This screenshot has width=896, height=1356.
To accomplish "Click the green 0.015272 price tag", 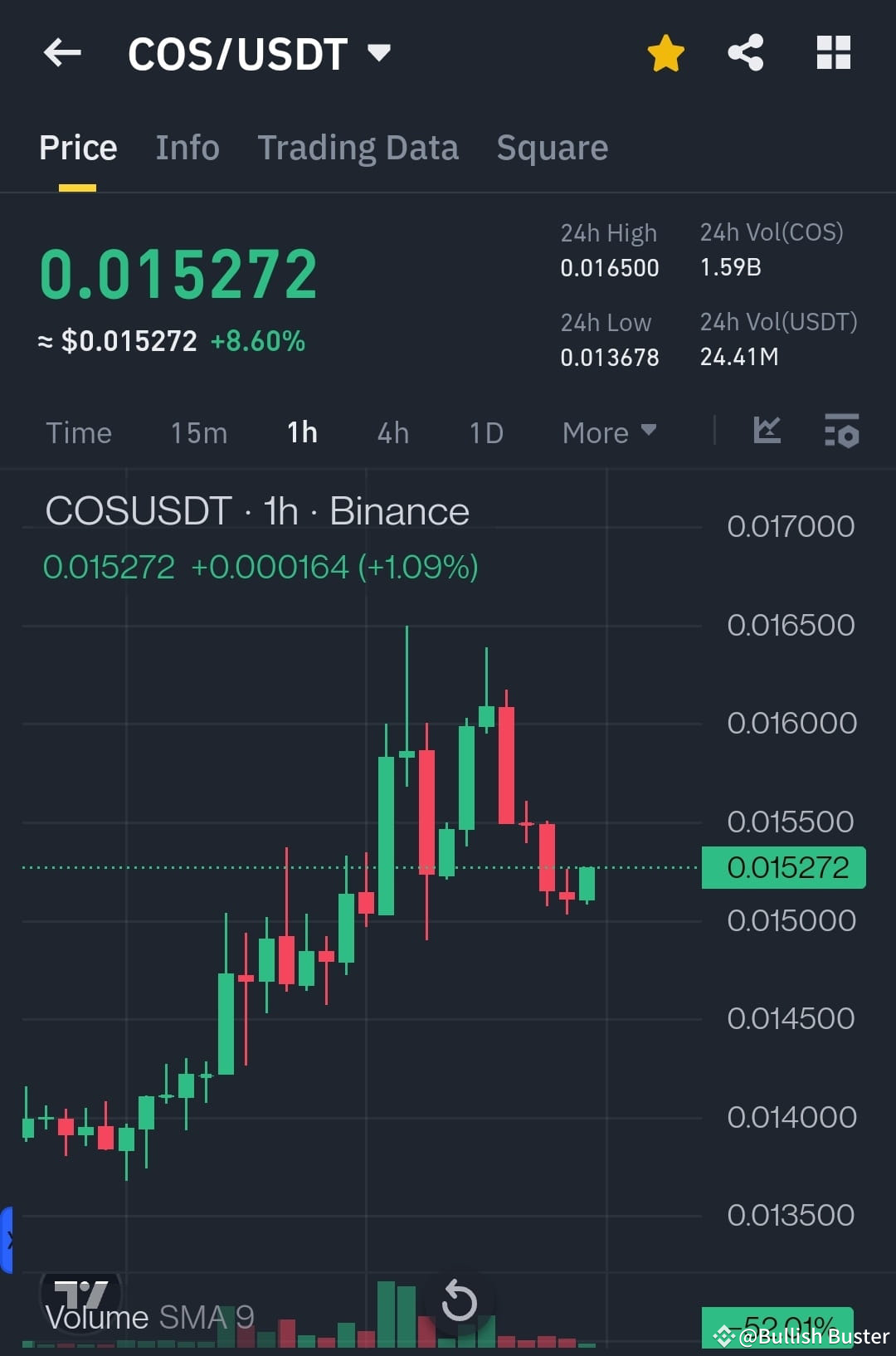I will pos(782,866).
